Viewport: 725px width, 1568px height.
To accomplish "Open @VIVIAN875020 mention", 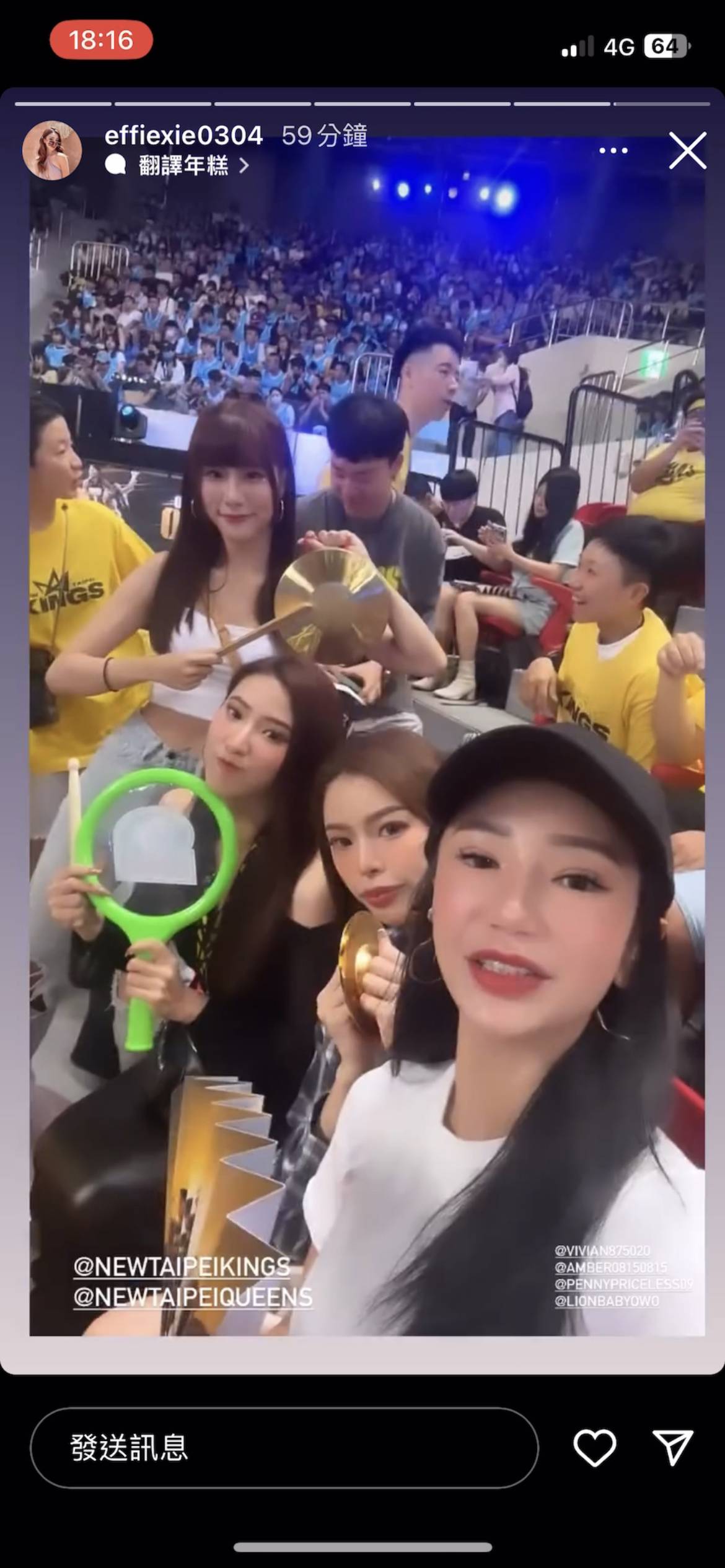I will (602, 1250).
